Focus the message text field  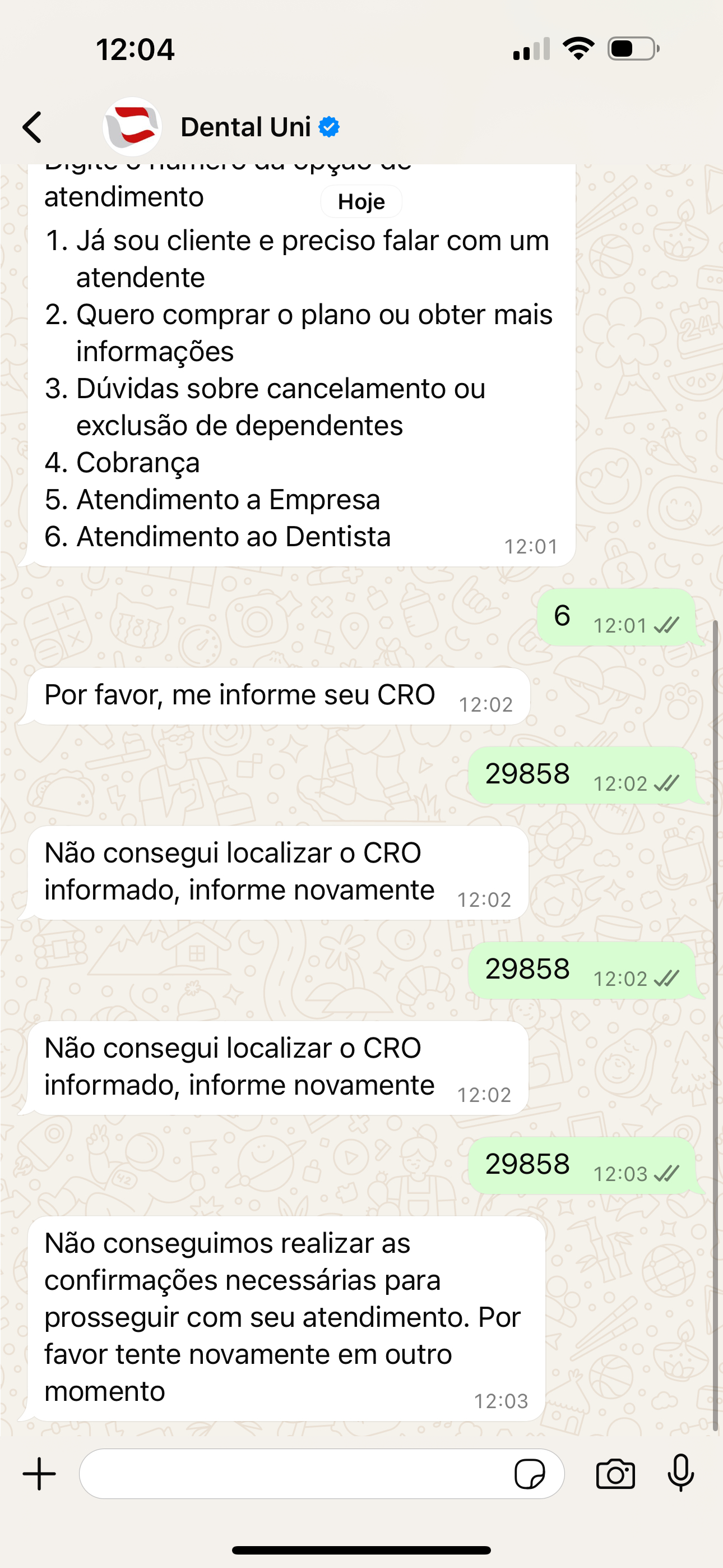tap(292, 1474)
